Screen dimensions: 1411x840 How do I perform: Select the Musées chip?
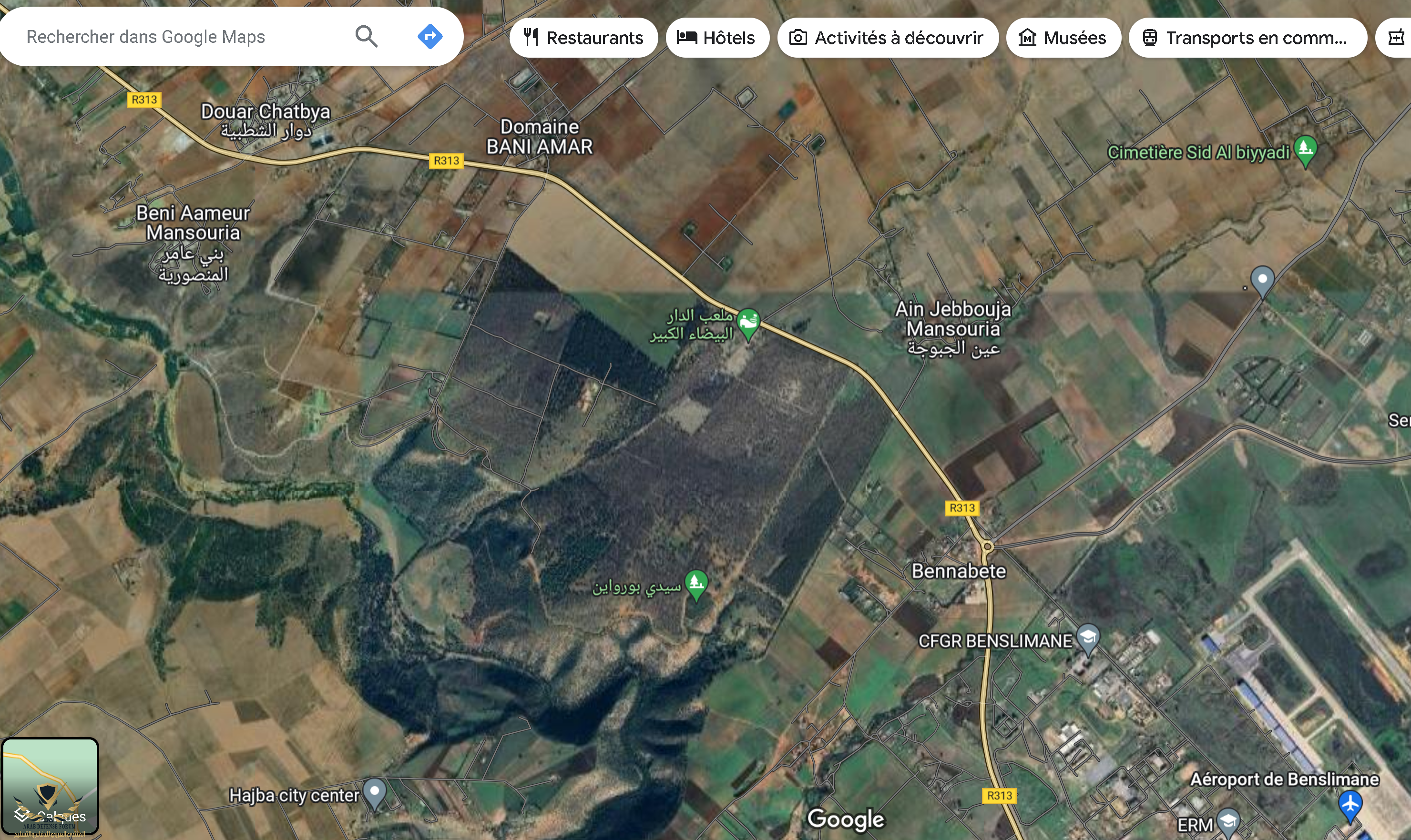coord(1063,38)
